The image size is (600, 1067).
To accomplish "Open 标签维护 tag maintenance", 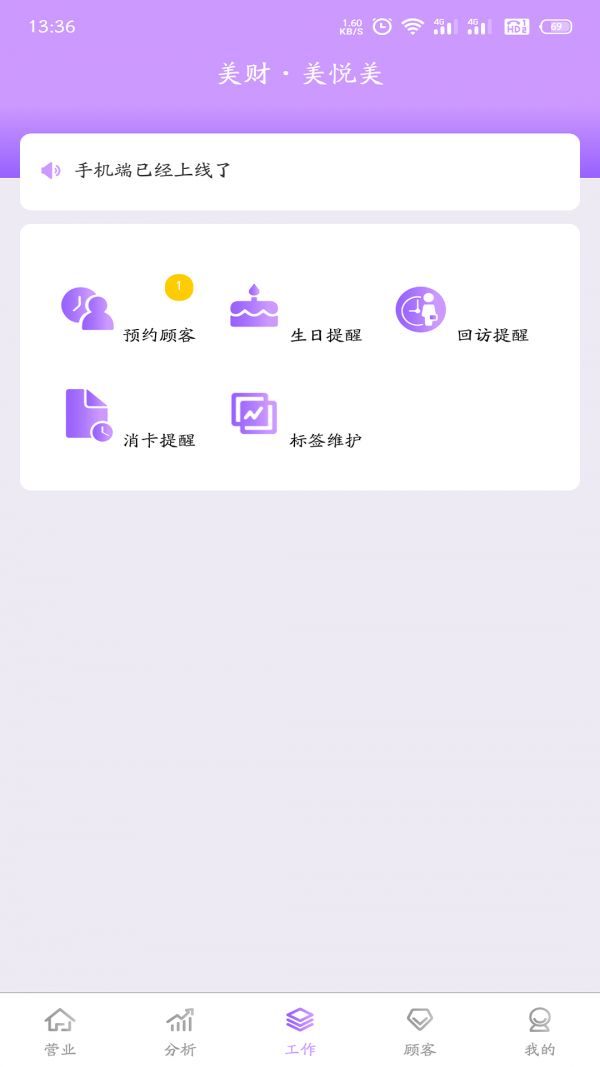I will click(295, 417).
